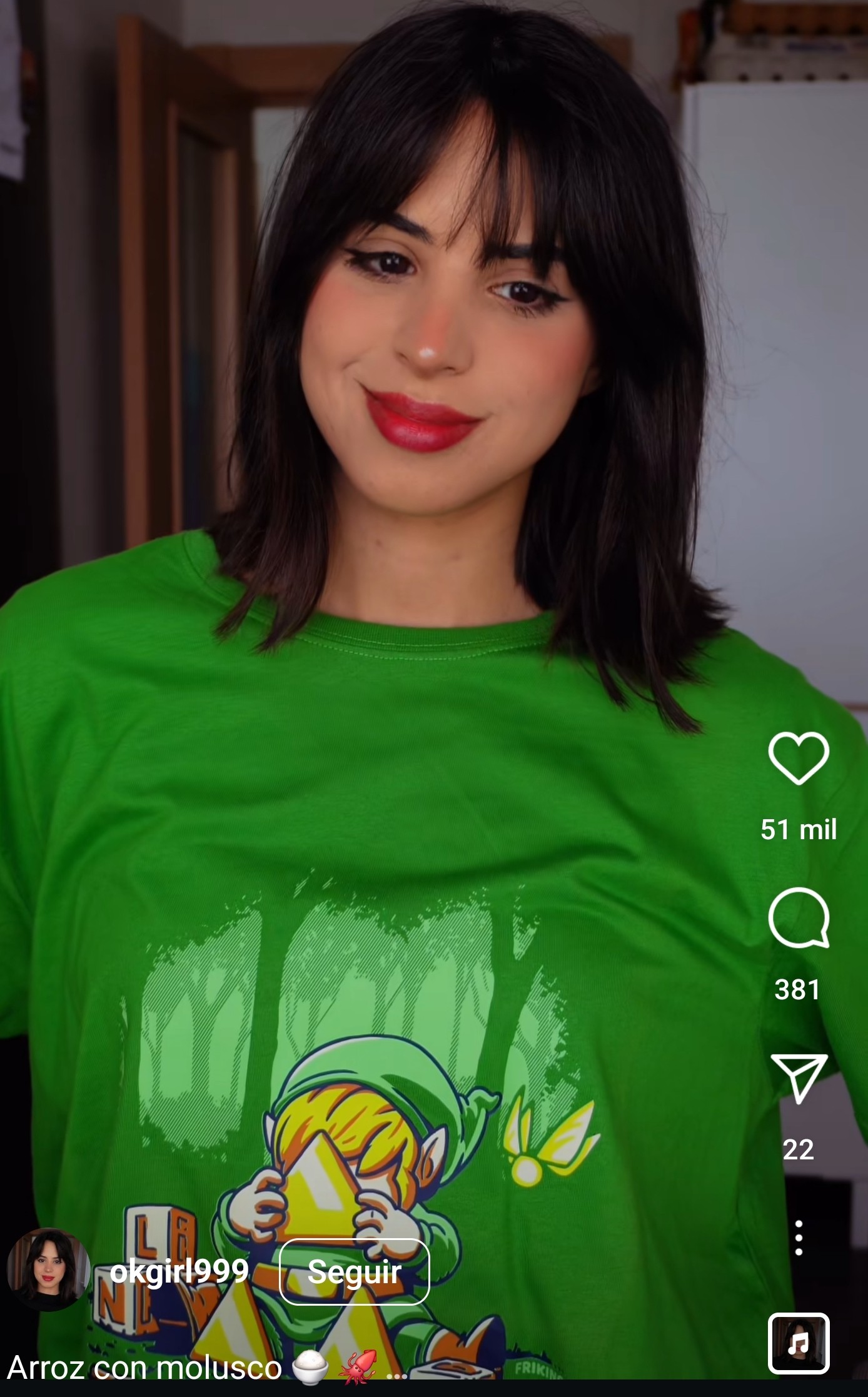Open okgirl999's profile picture
This screenshot has height=1397, width=868.
[49, 1269]
